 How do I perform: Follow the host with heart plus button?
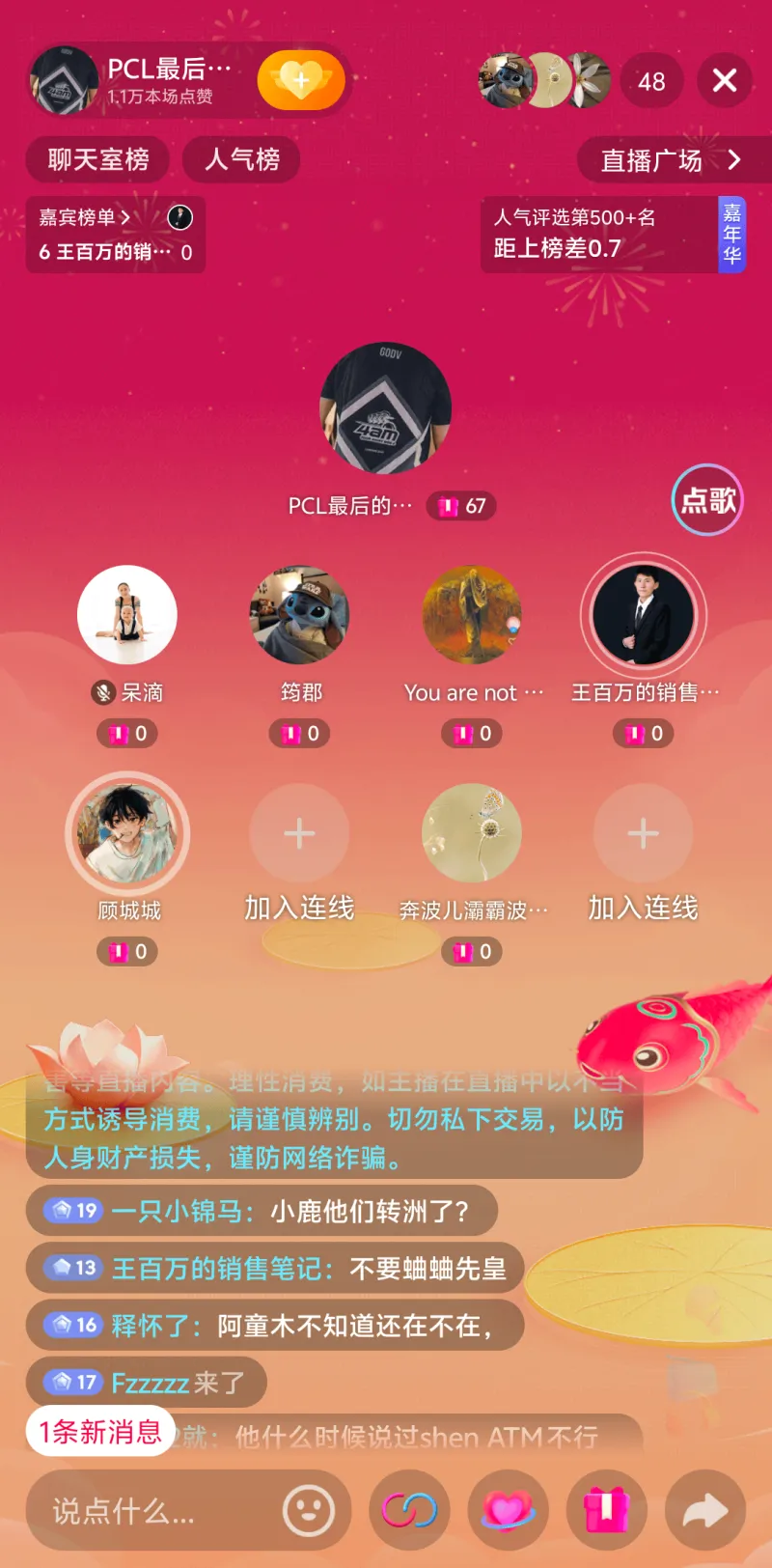pos(301,81)
